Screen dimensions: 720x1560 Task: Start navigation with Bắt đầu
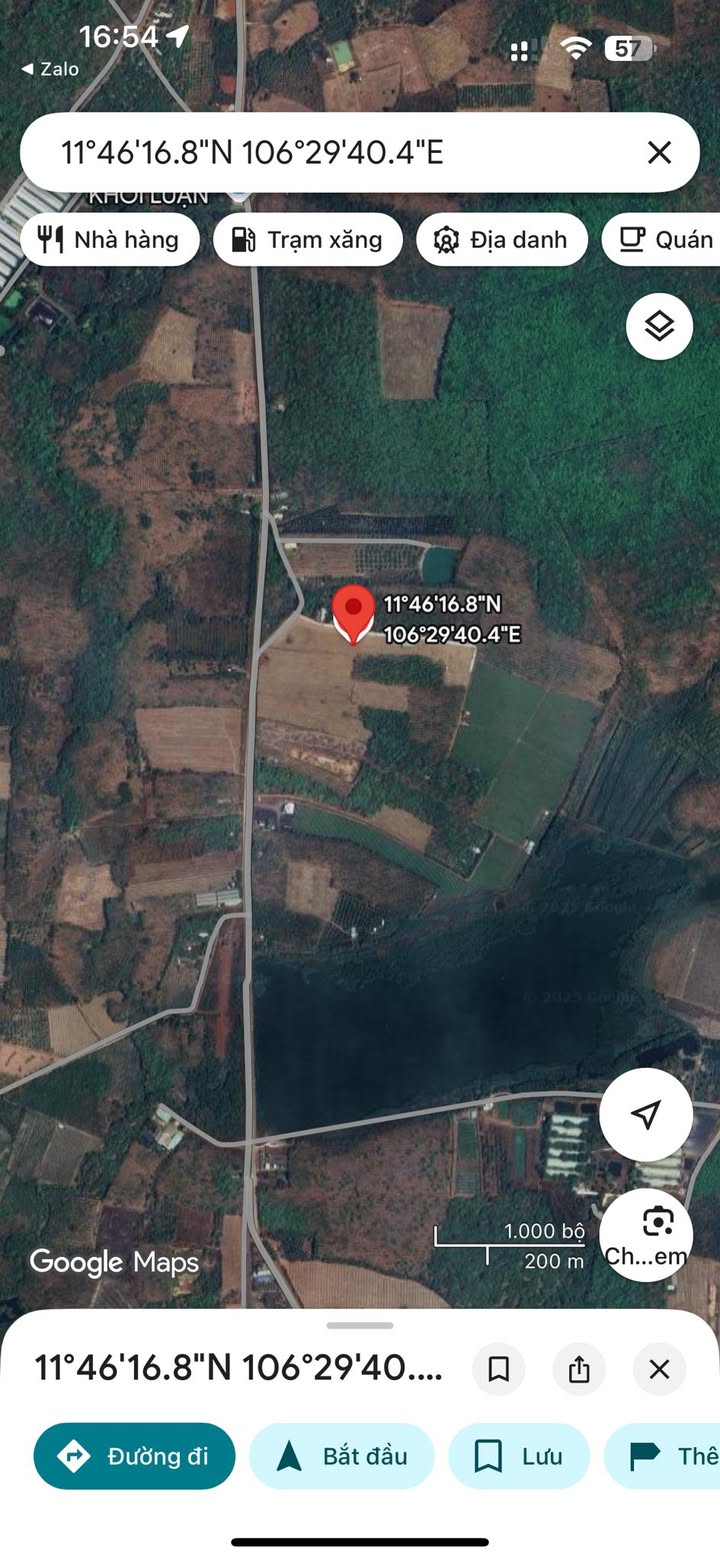coord(342,1456)
